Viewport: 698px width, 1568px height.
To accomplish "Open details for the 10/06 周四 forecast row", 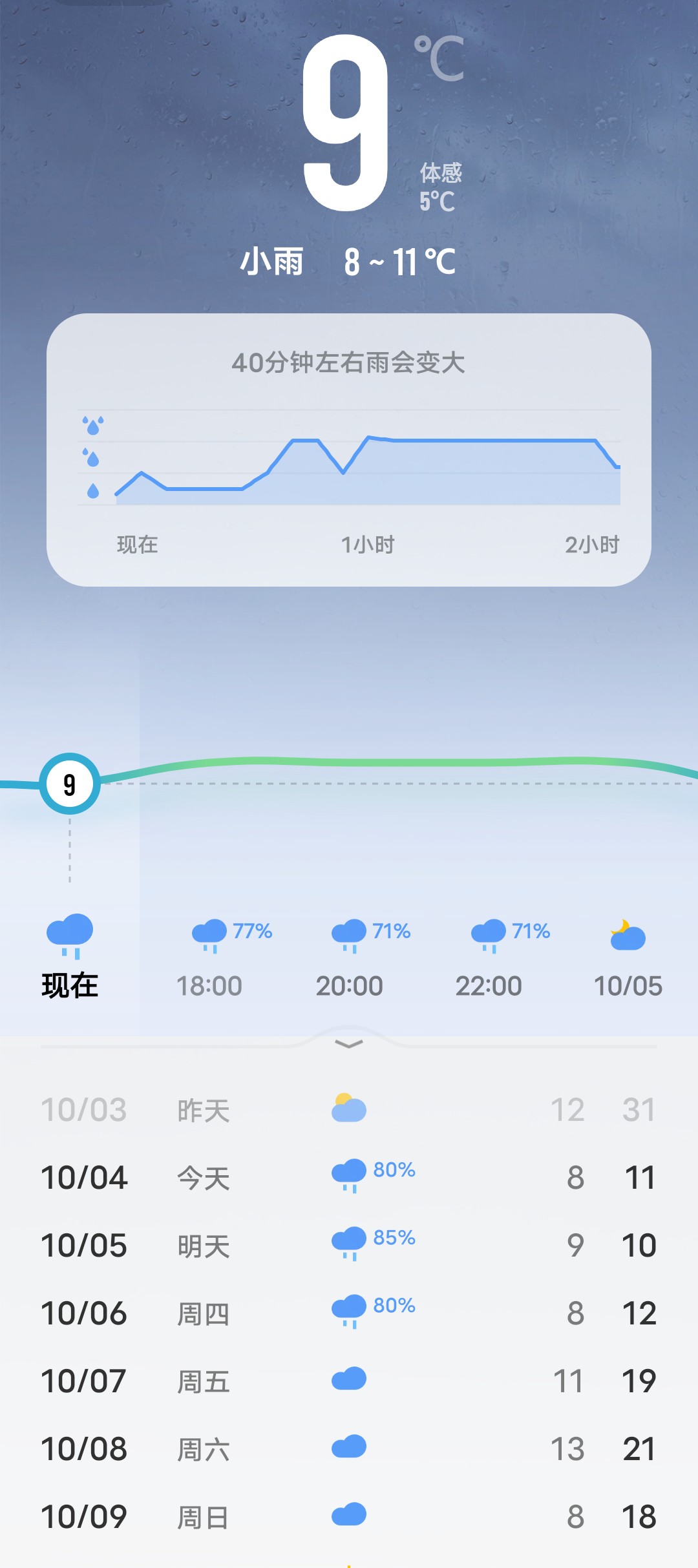I will [349, 1312].
